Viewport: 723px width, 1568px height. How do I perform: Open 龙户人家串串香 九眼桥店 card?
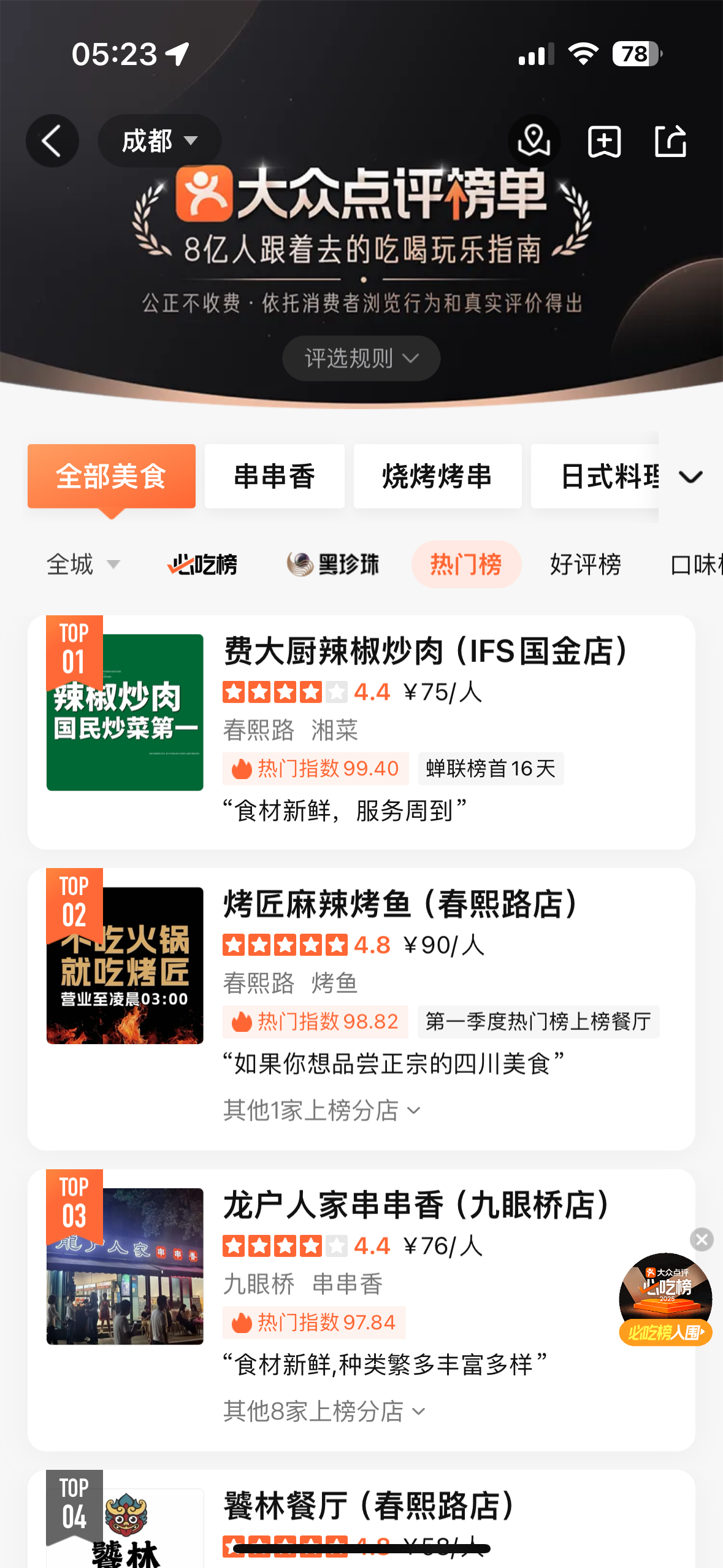click(x=416, y=1205)
